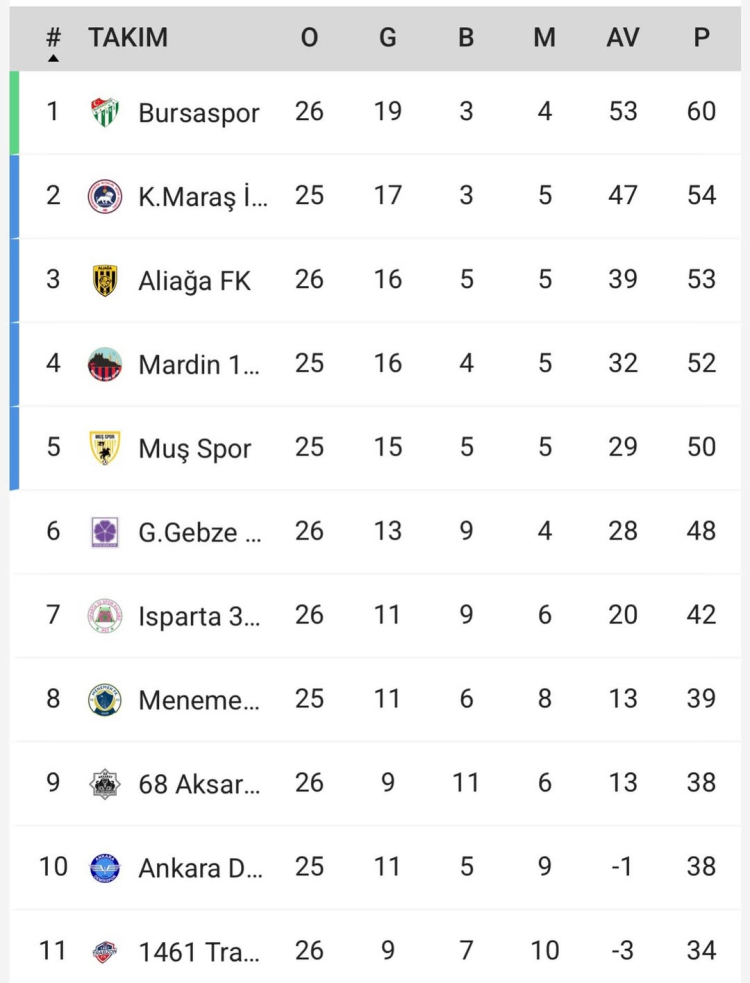Viewport: 750px width, 983px height.
Task: Open the K.Maraş team row
Action: point(202,196)
